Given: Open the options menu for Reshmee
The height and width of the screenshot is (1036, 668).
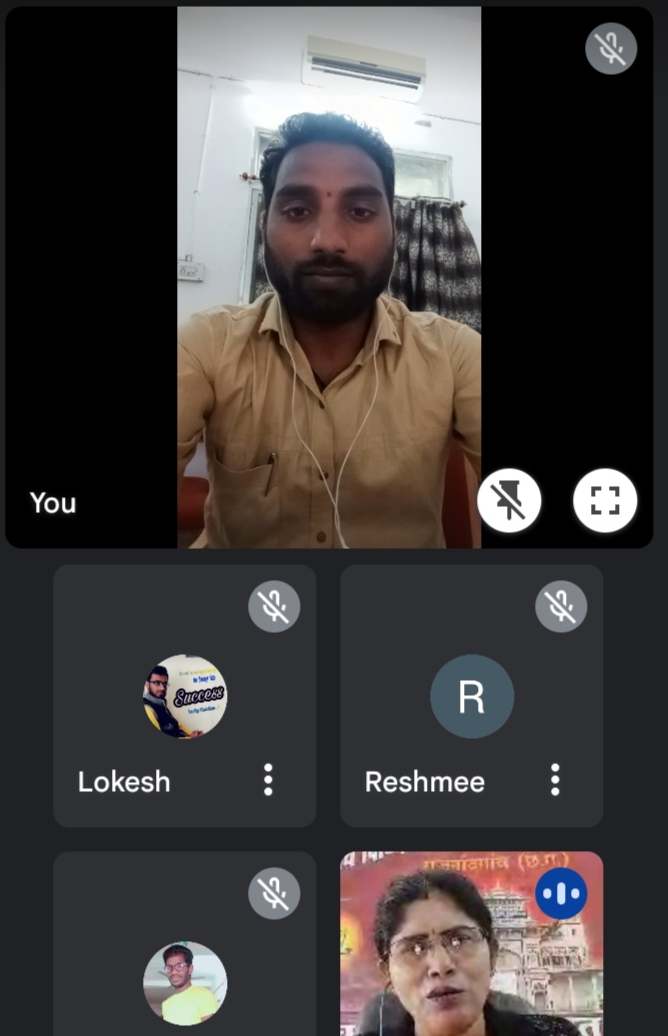Looking at the screenshot, I should [555, 780].
